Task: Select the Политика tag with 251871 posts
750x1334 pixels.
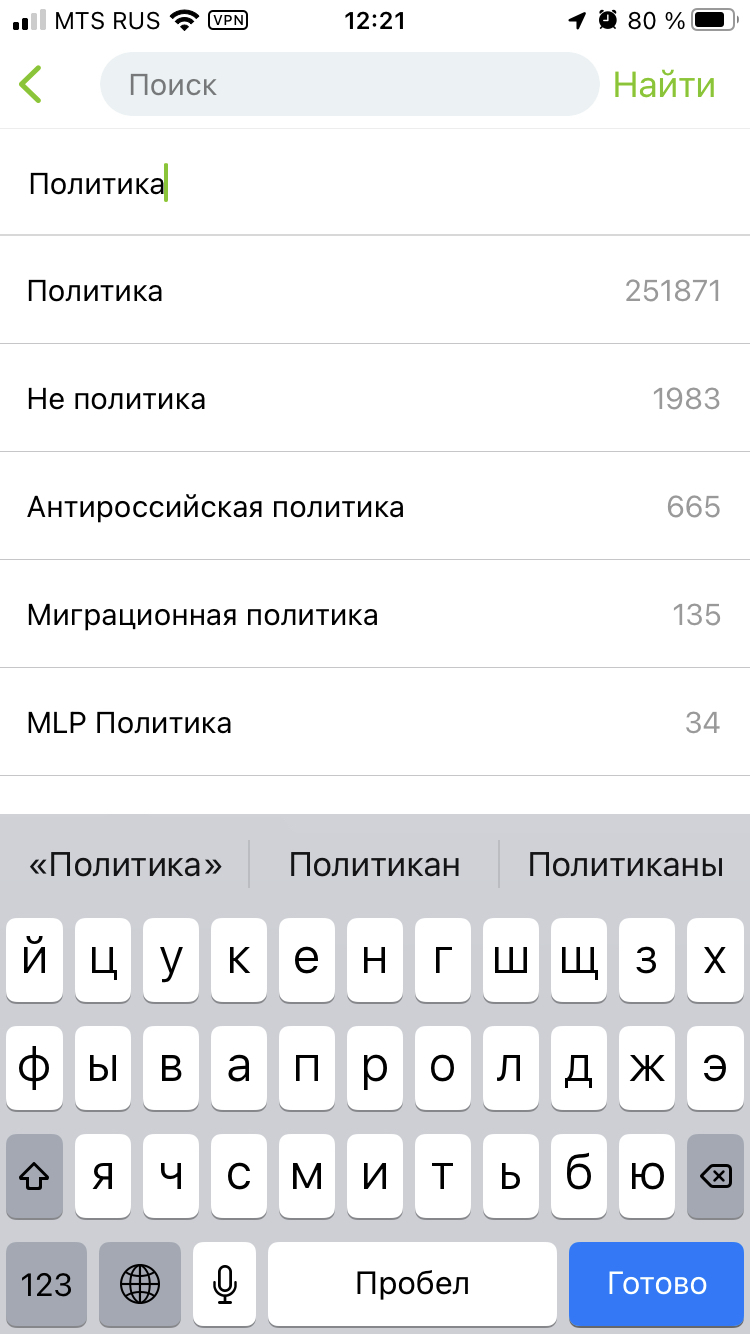Action: click(374, 291)
